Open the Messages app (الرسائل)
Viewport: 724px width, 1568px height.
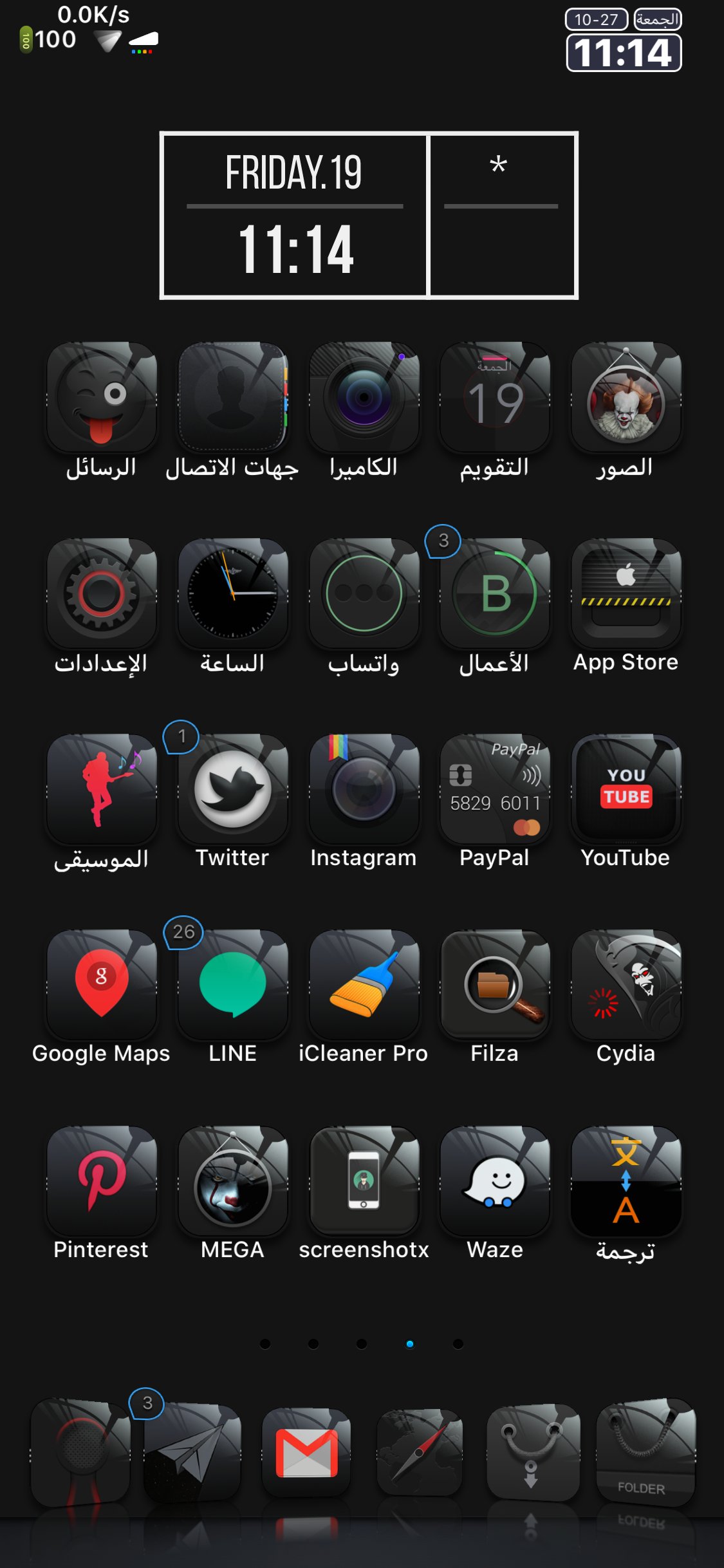[x=102, y=397]
